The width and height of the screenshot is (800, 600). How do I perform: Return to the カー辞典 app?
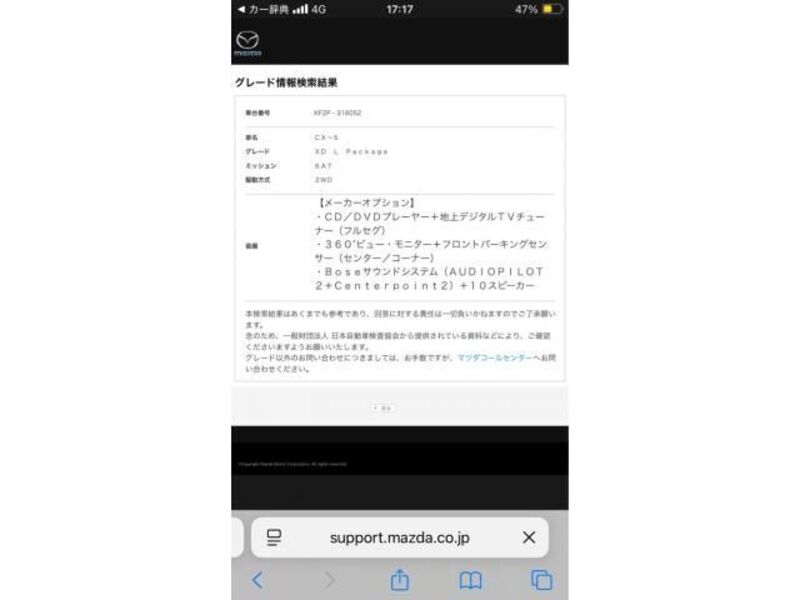(262, 9)
